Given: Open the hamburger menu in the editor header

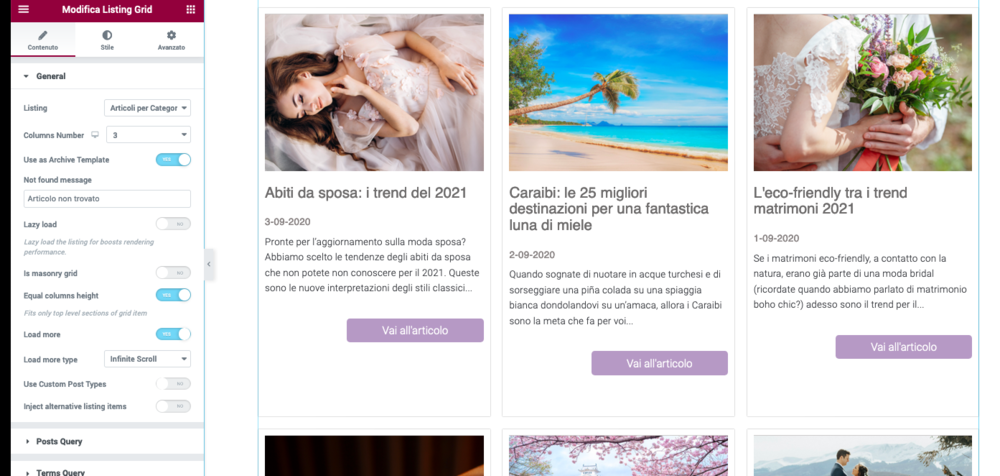Looking at the screenshot, I should coord(23,9).
